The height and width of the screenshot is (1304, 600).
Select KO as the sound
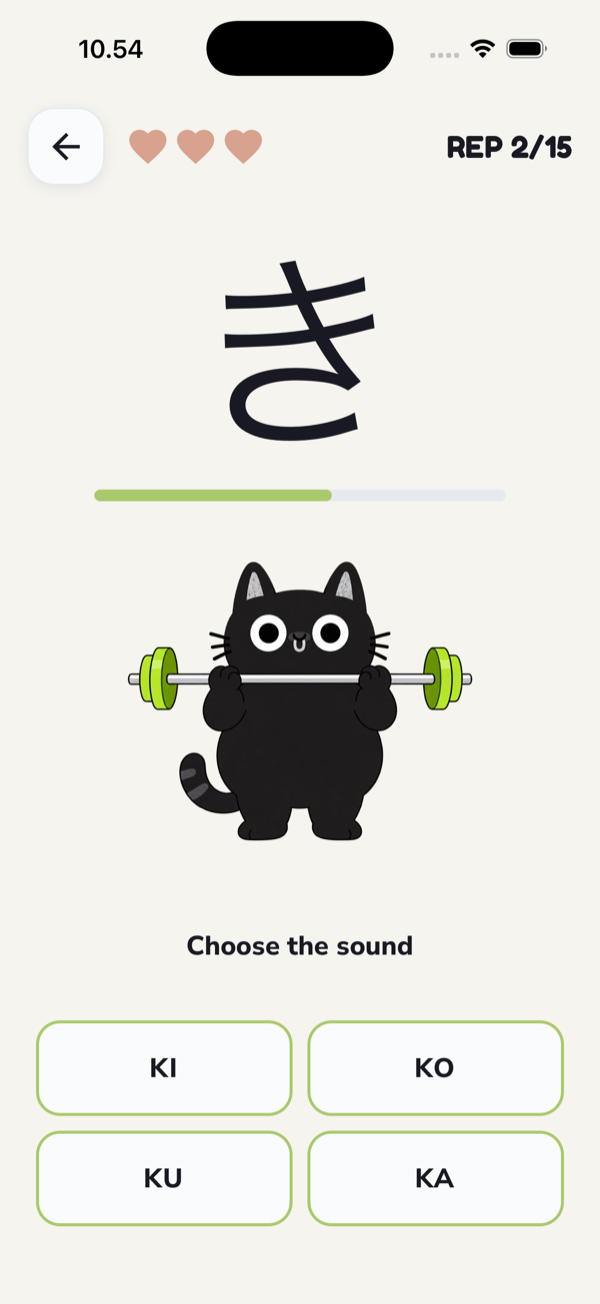point(435,1068)
